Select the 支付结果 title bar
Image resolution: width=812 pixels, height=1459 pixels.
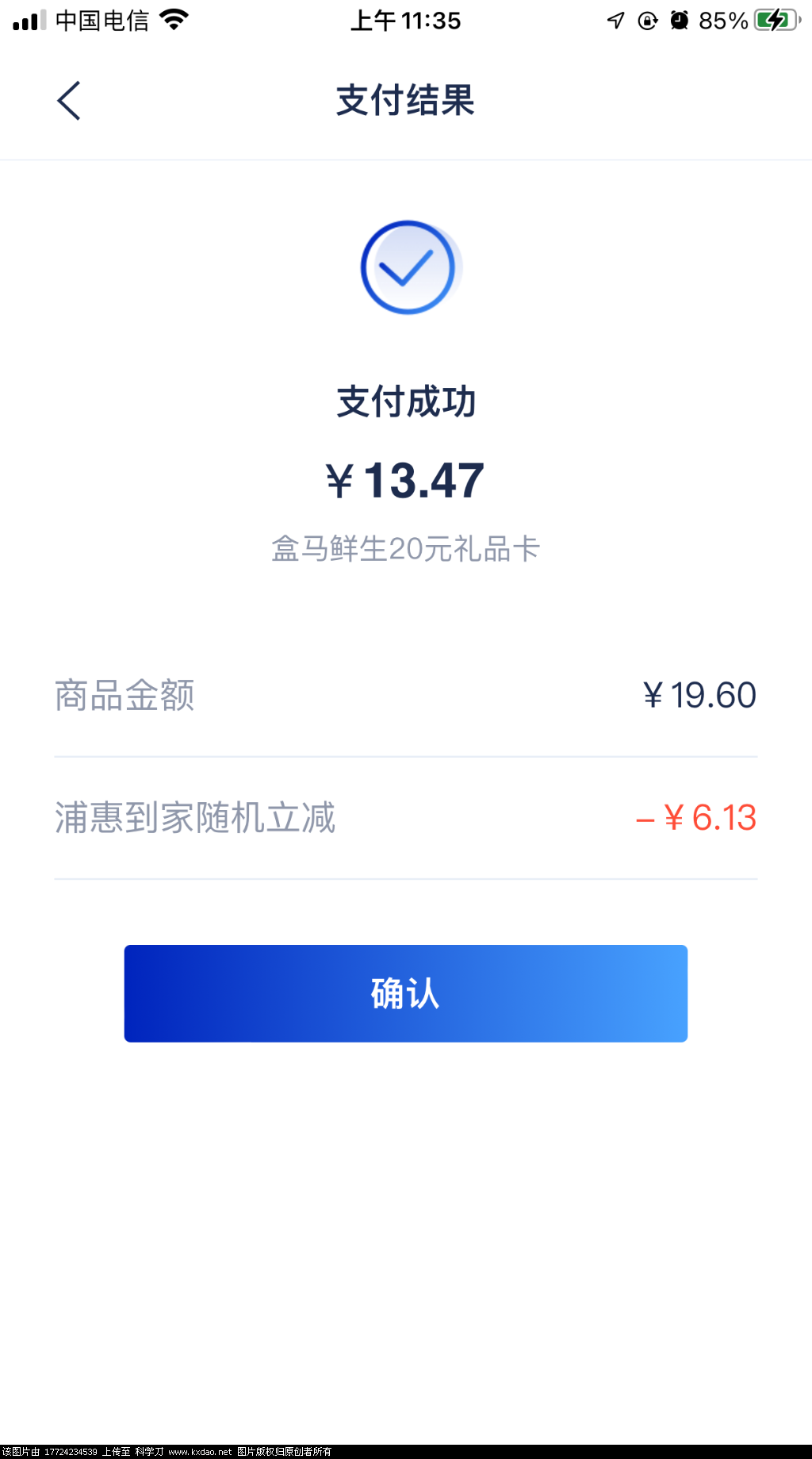click(x=406, y=101)
